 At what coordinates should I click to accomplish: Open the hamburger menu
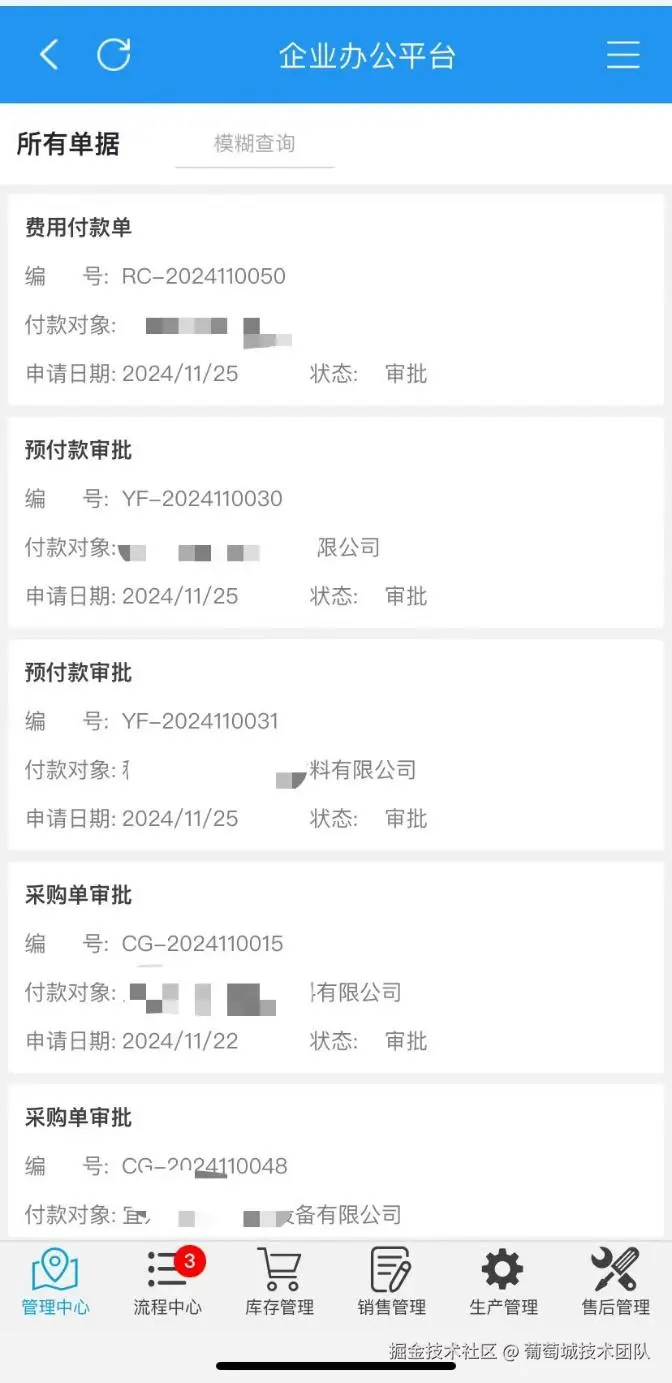(x=622, y=54)
